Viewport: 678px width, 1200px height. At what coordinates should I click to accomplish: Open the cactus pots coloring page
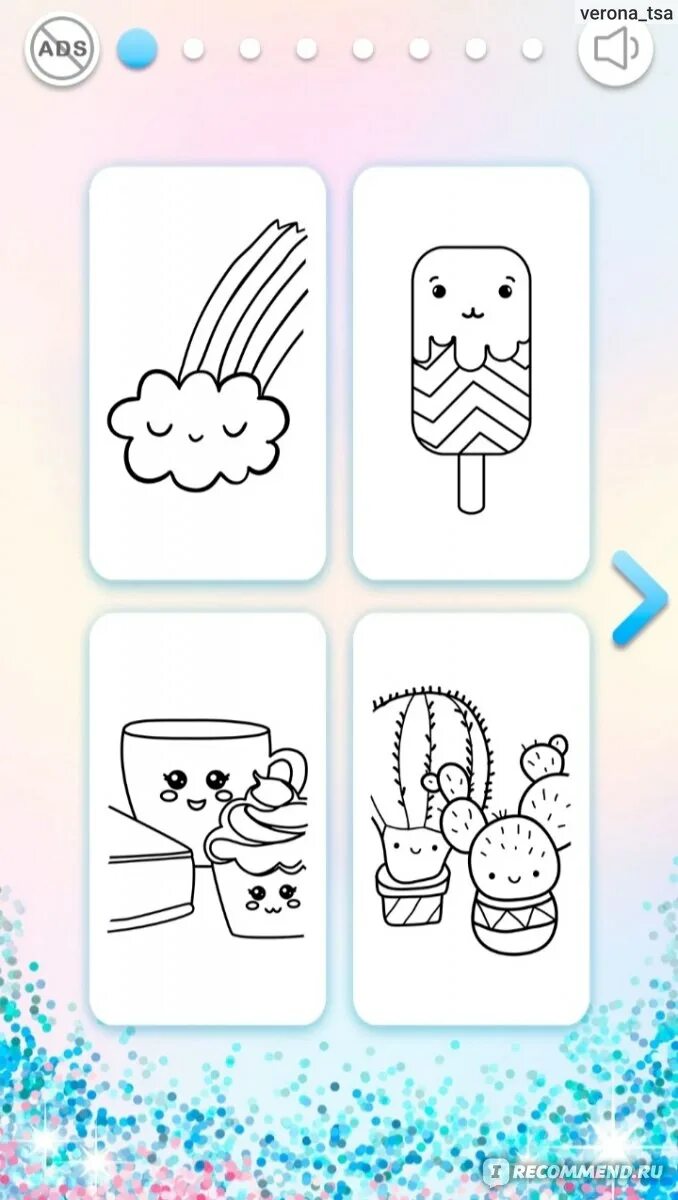[x=471, y=819]
